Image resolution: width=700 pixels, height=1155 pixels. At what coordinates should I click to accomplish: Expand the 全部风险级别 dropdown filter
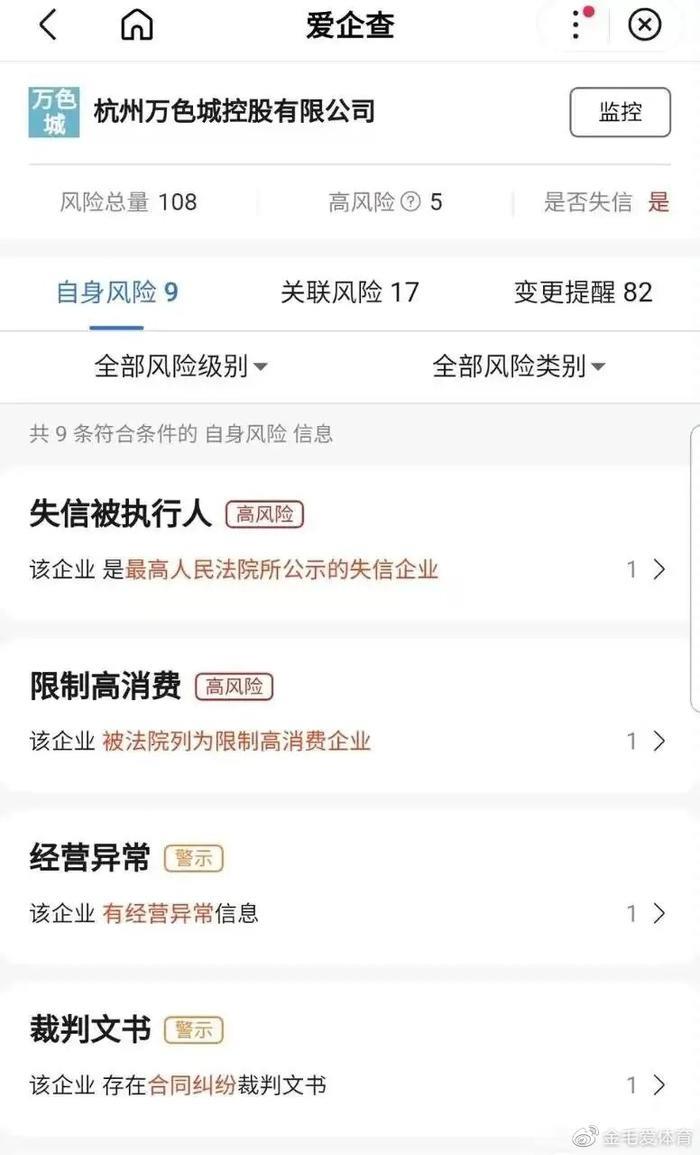click(181, 366)
